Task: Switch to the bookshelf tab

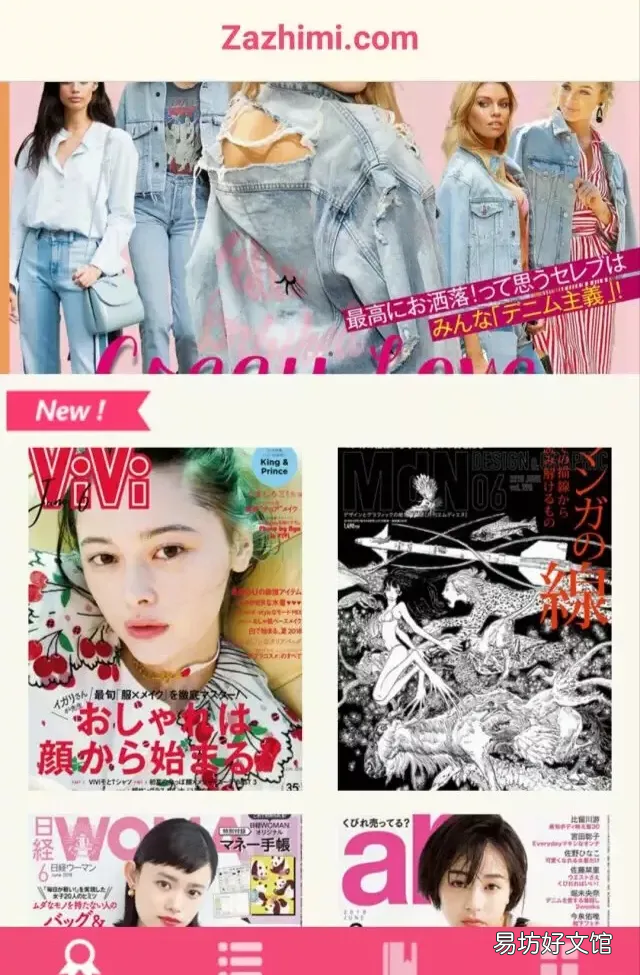Action: 400,954
